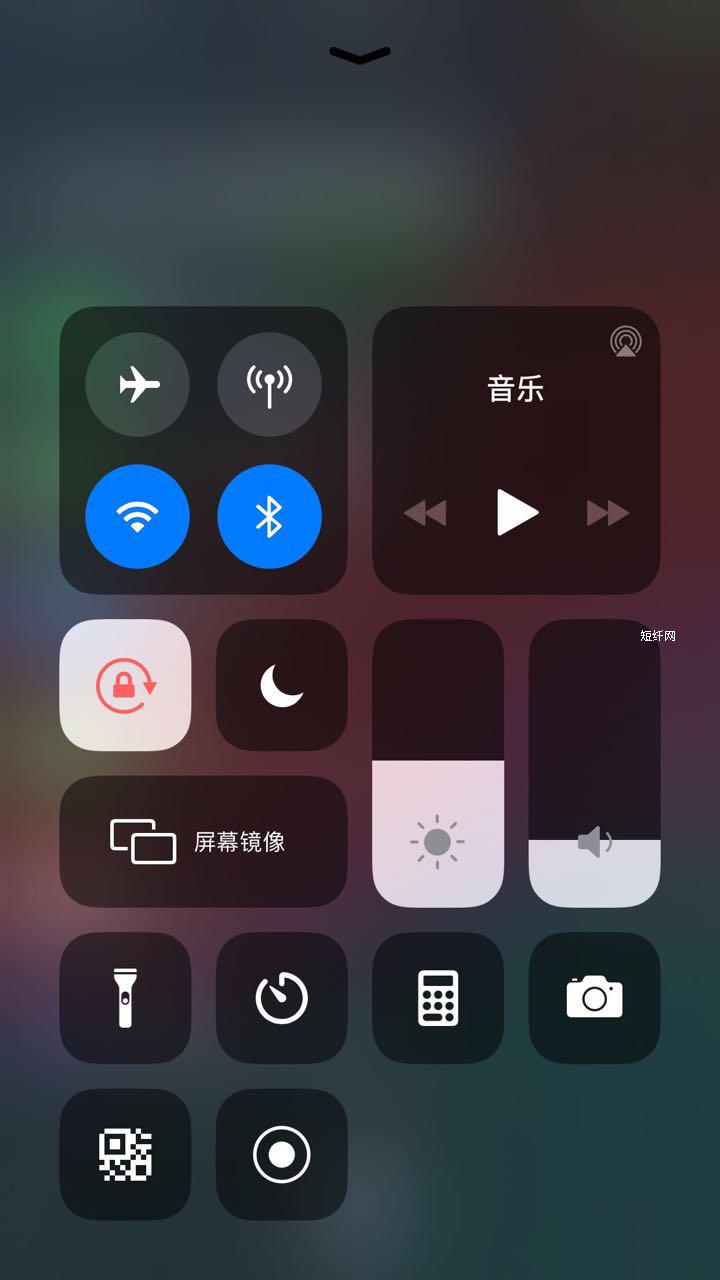Skip to the previous track

(425, 513)
